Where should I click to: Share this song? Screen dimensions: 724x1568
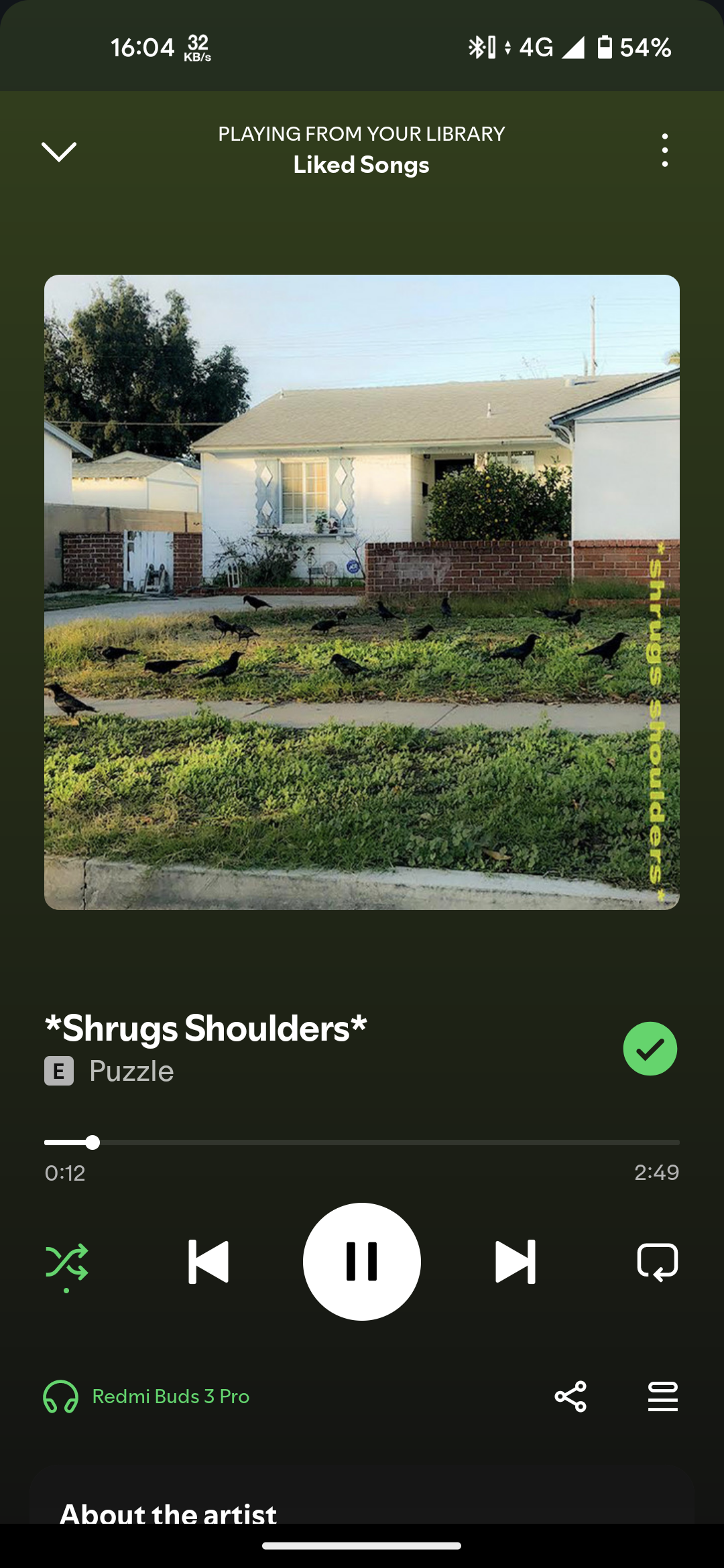(x=570, y=1396)
